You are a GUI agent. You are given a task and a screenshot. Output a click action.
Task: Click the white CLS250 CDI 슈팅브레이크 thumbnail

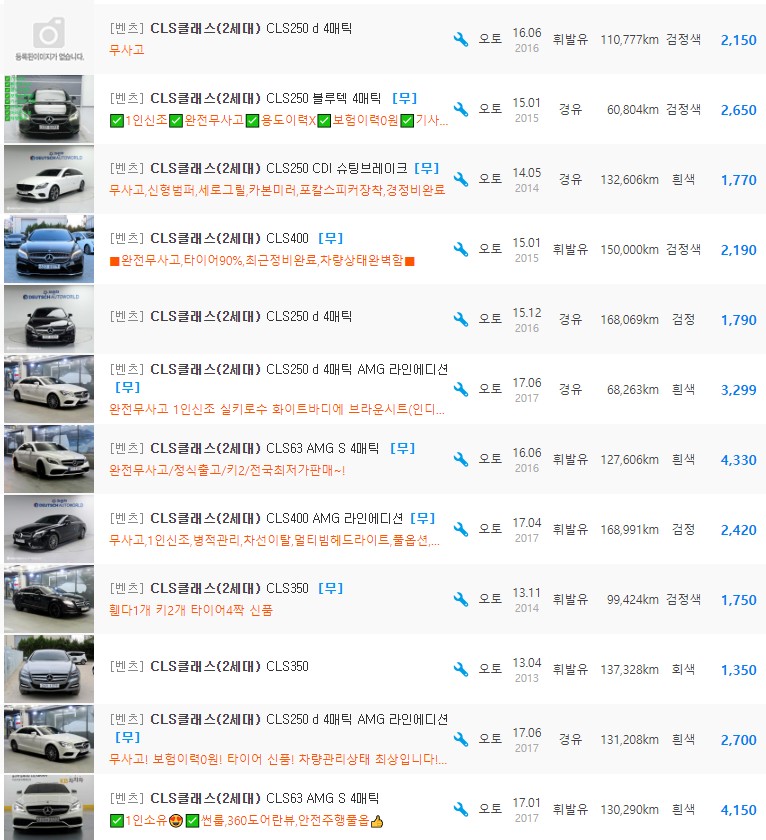[46, 180]
